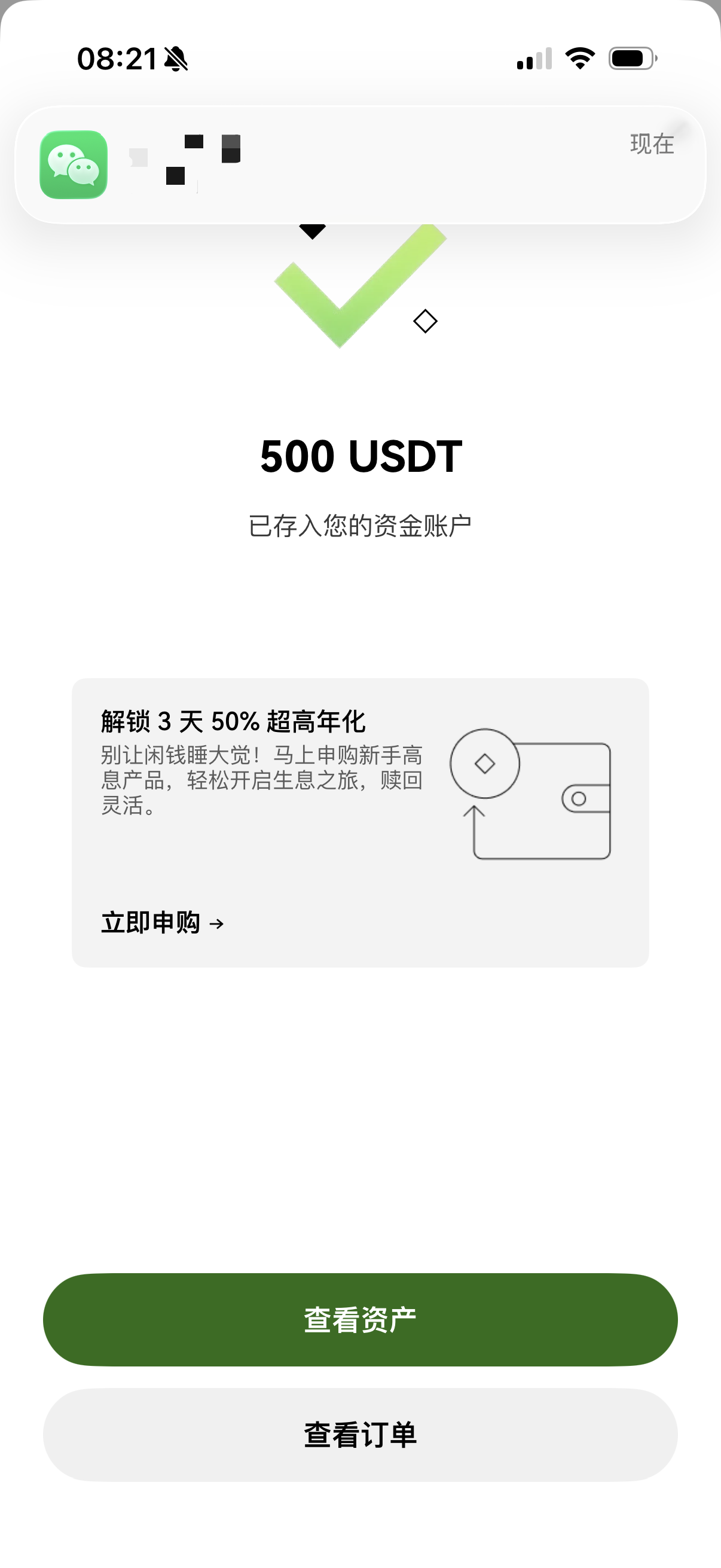This screenshot has height=1568, width=721.
Task: Tap the arrow next to 立即申购
Action: 217,924
